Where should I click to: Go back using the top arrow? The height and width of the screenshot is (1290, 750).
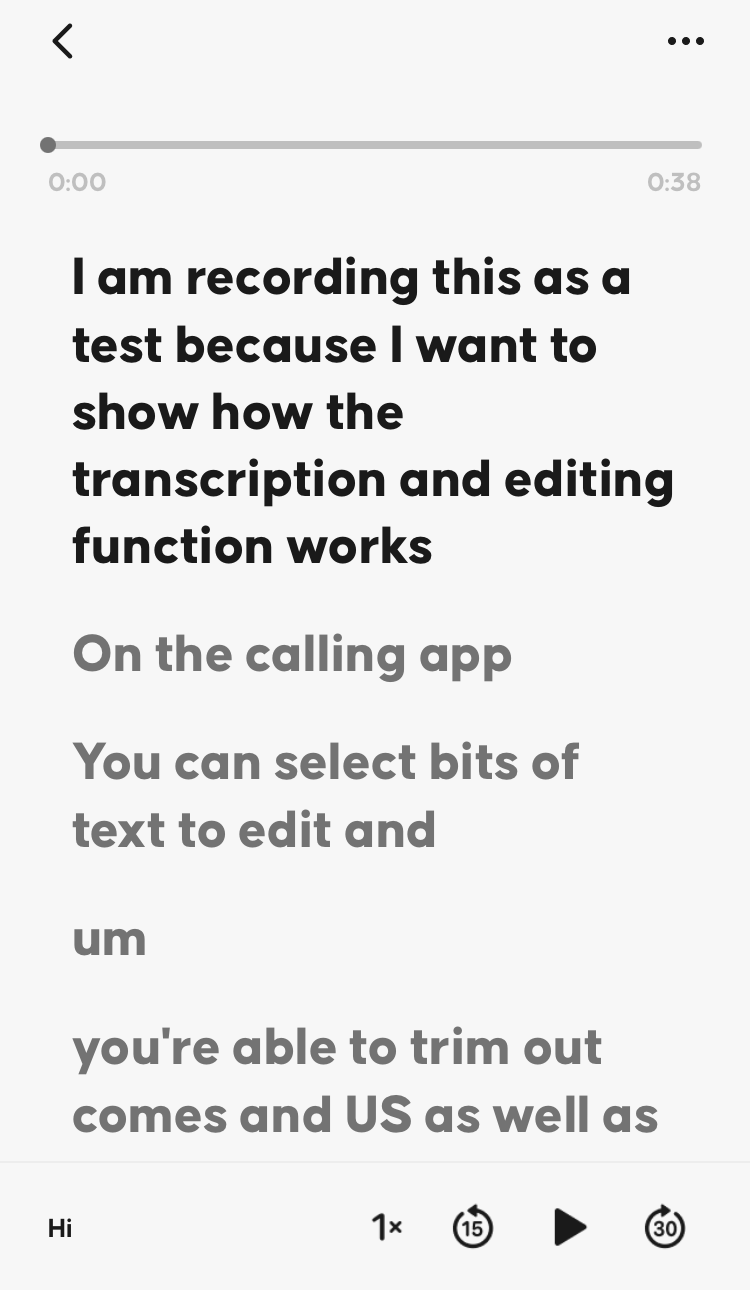pyautogui.click(x=62, y=42)
